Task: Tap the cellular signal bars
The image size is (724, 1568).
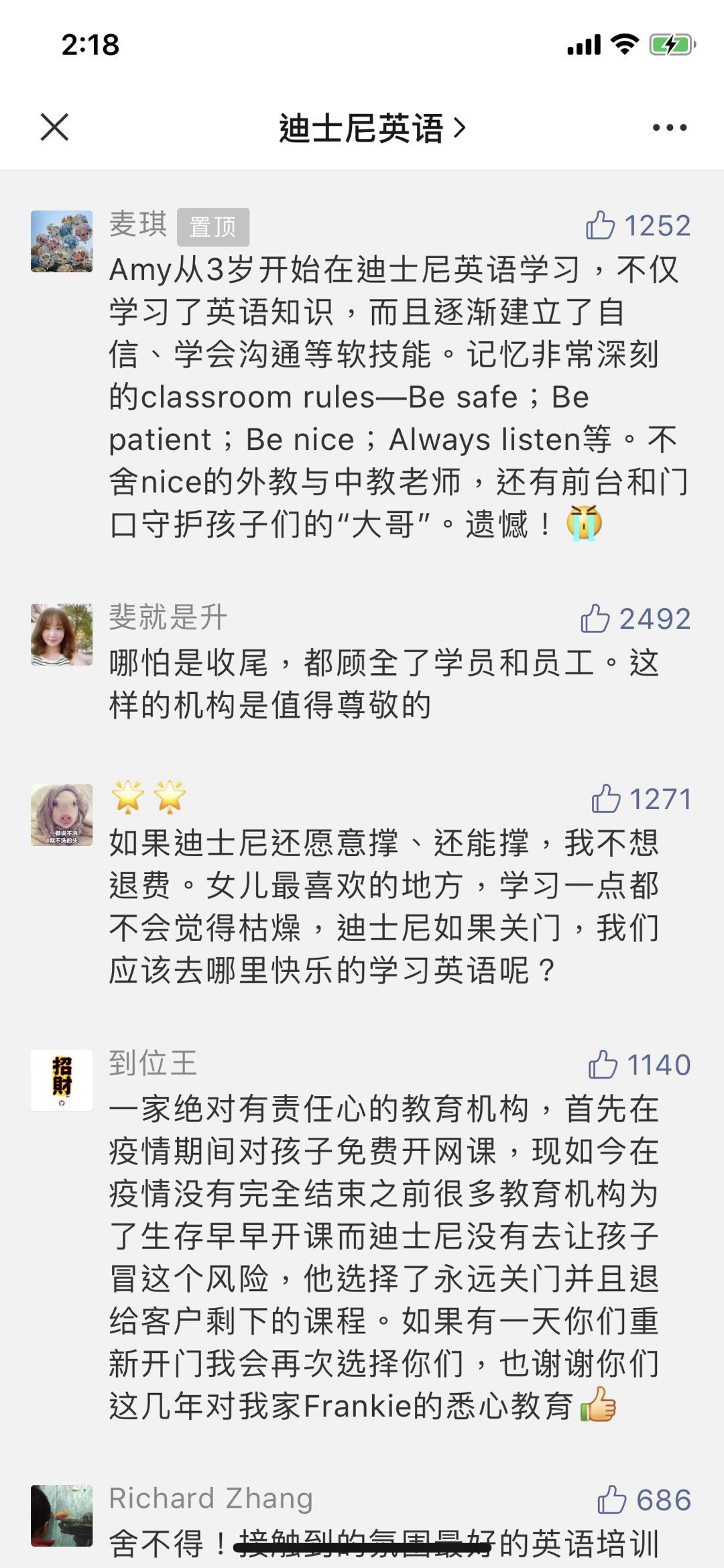Action: point(585,44)
